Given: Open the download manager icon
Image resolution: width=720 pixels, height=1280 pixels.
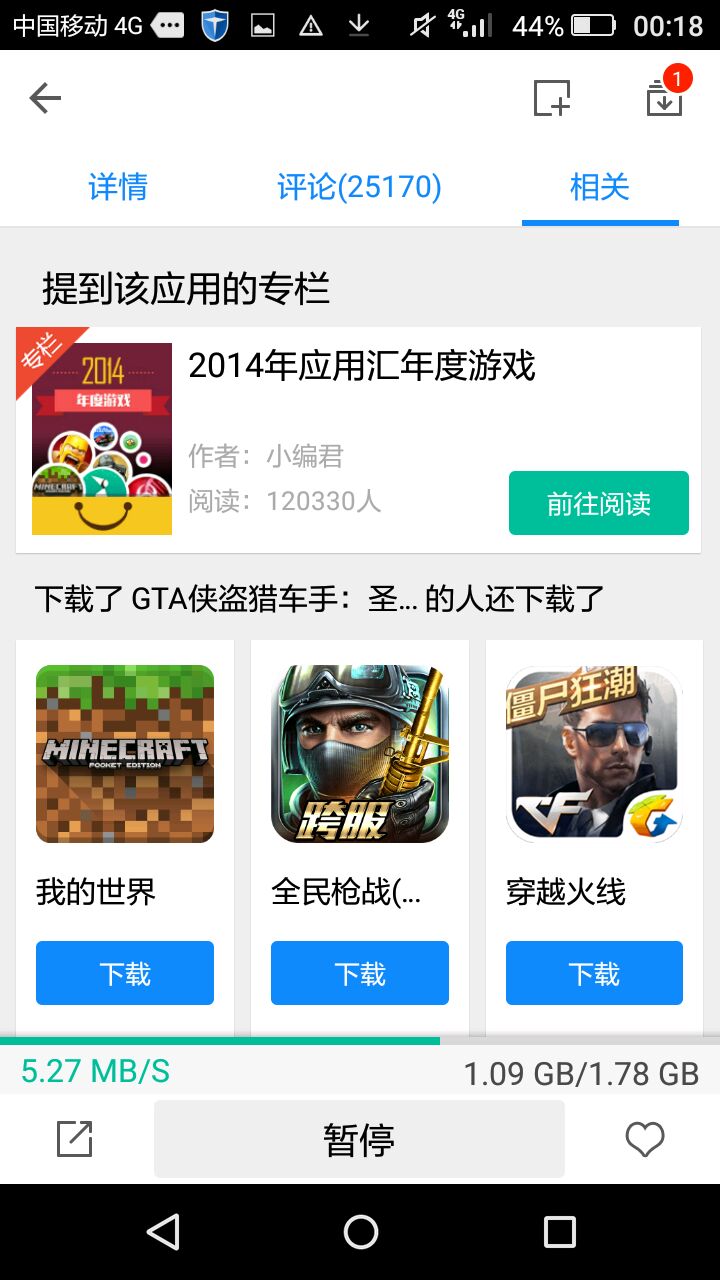Looking at the screenshot, I should pyautogui.click(x=665, y=98).
